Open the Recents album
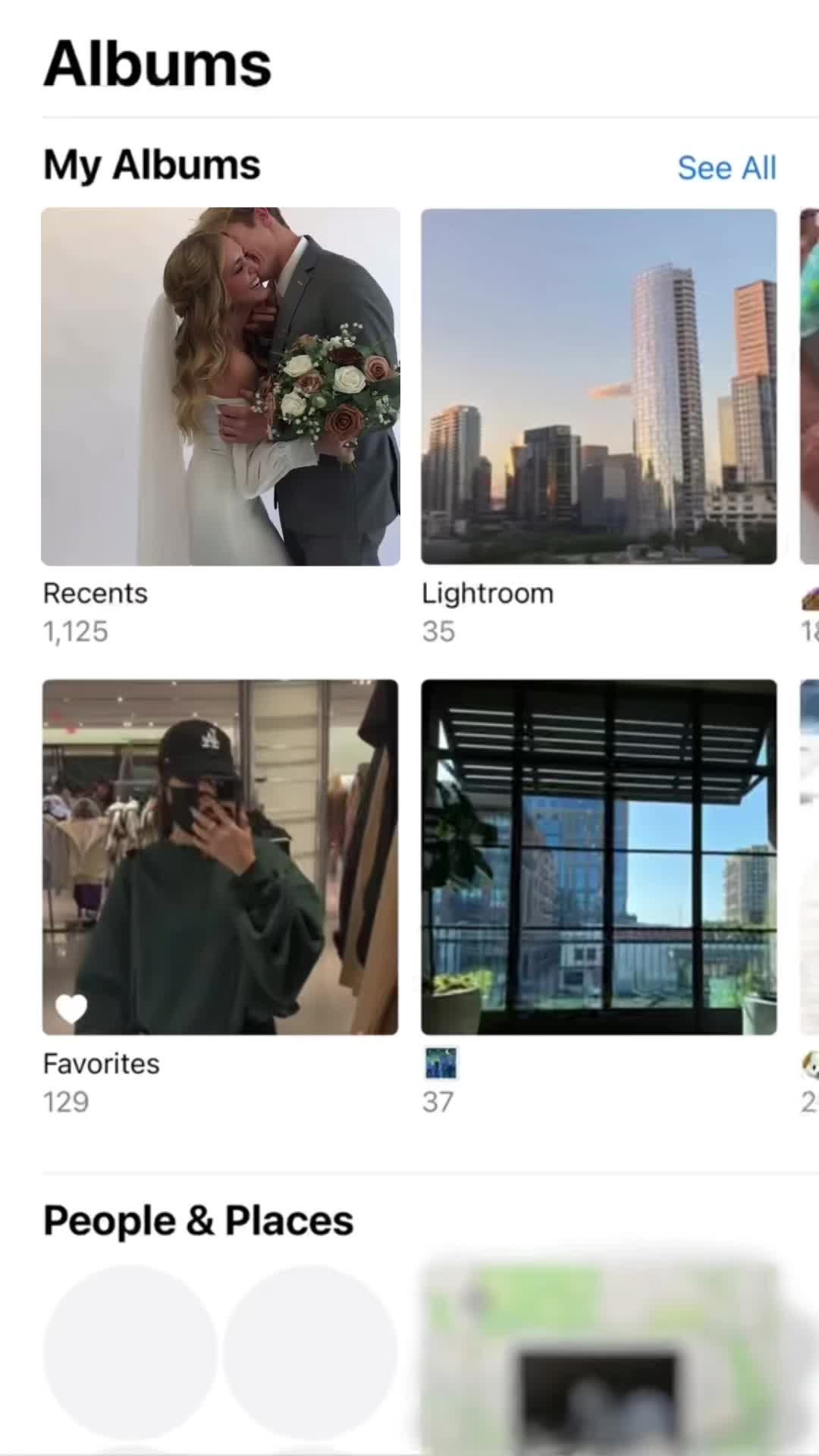 221,387
